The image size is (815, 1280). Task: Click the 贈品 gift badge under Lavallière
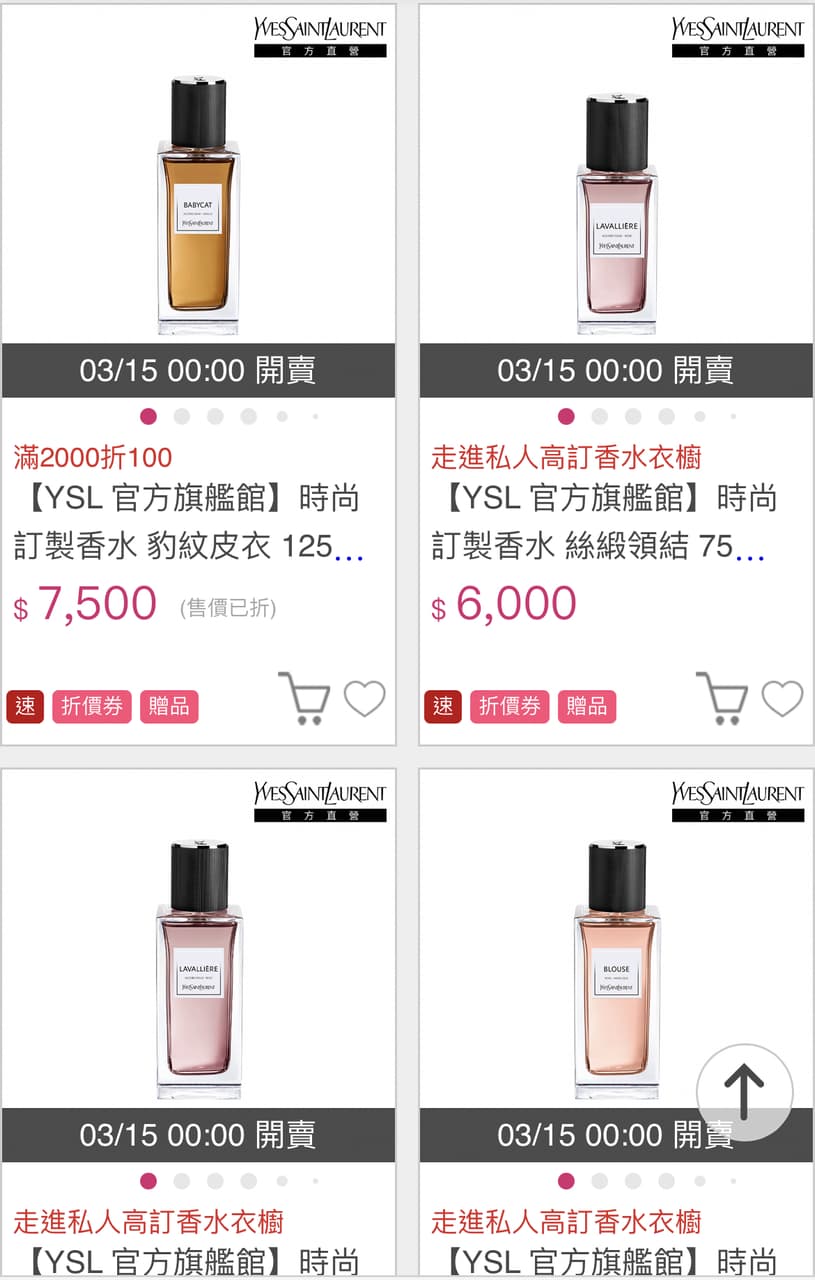(587, 706)
